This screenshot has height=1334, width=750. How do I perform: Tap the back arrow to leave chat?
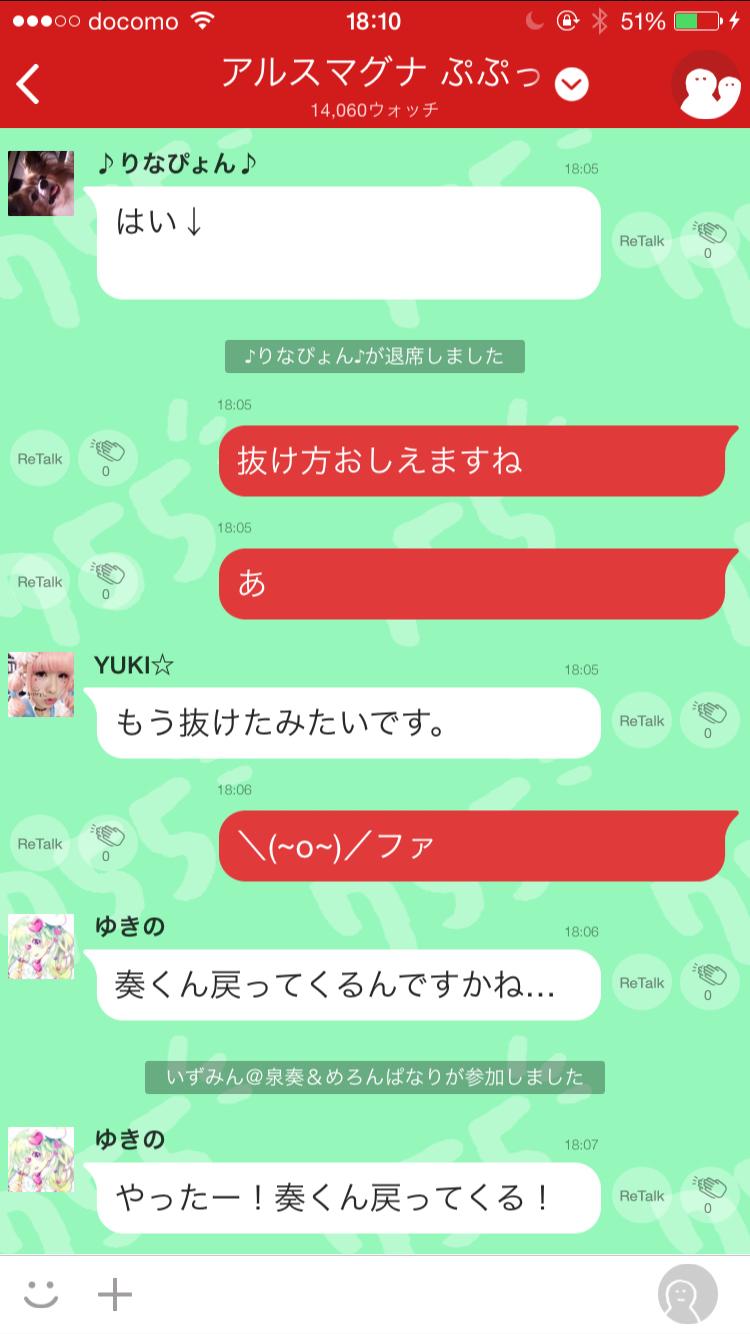tap(27, 85)
